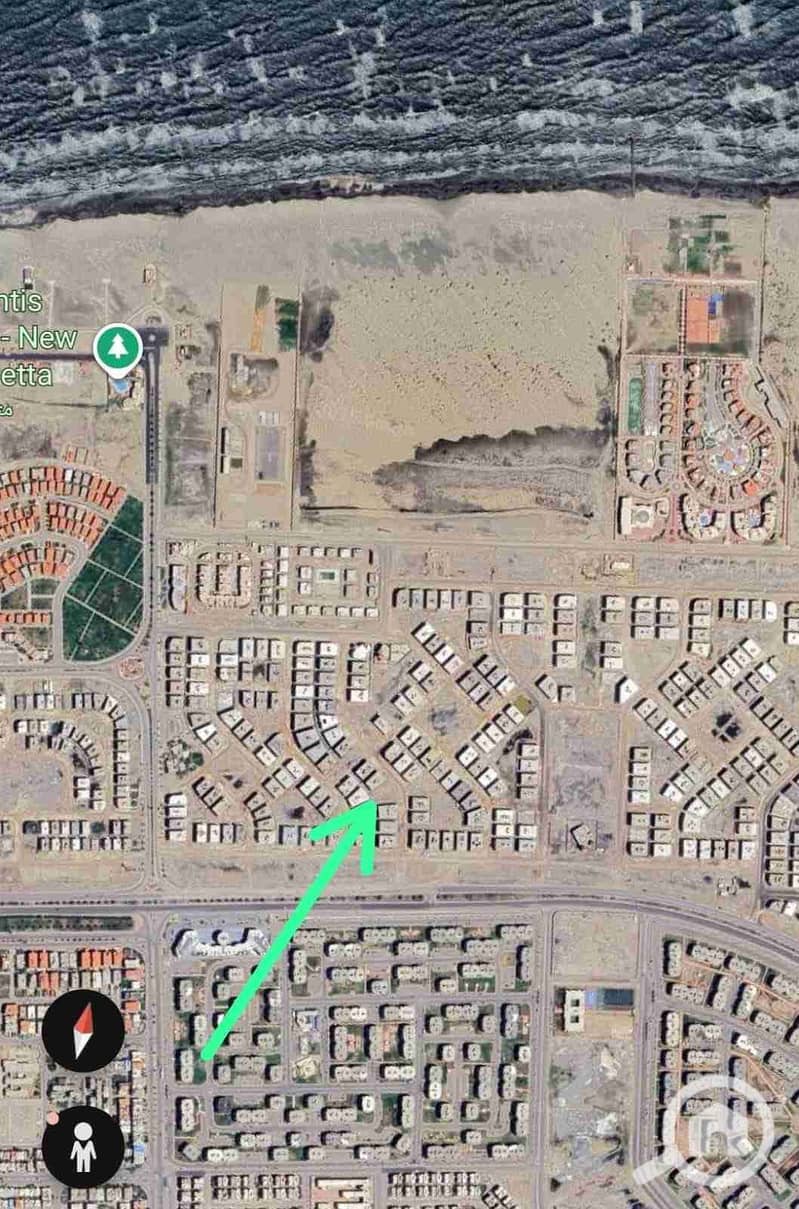This screenshot has height=1209, width=799.
Task: Open Street View with the pegman button
Action: [83, 1147]
